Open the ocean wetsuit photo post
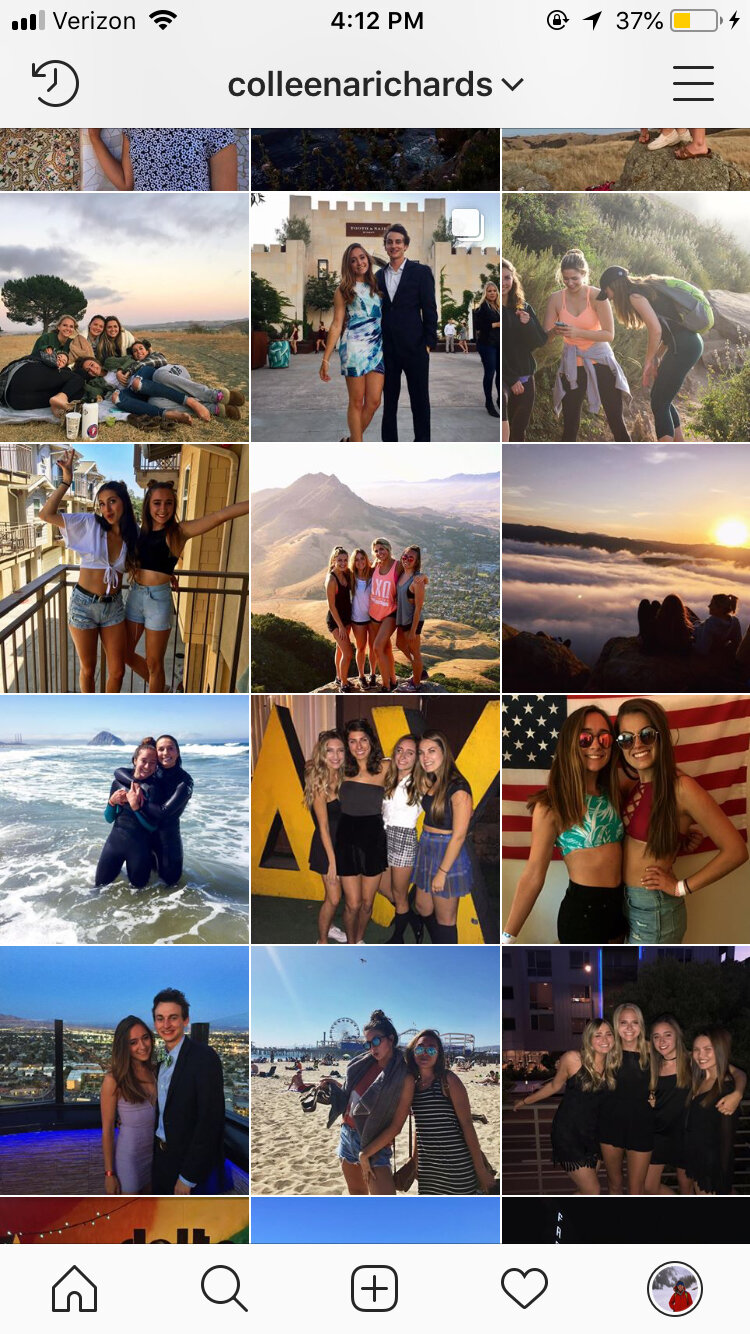 (x=124, y=819)
